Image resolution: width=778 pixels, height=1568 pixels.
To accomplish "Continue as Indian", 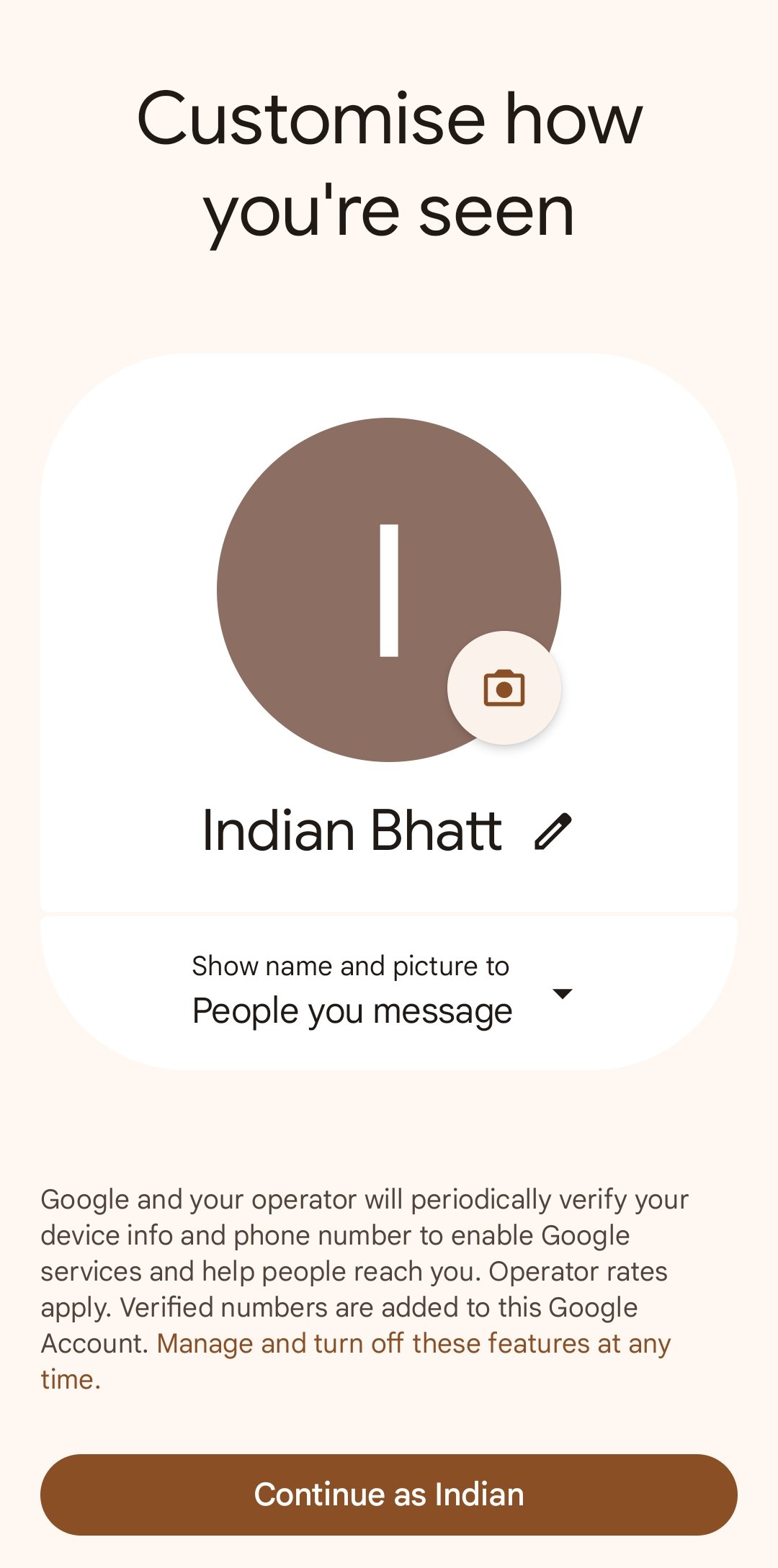I will (x=389, y=1495).
